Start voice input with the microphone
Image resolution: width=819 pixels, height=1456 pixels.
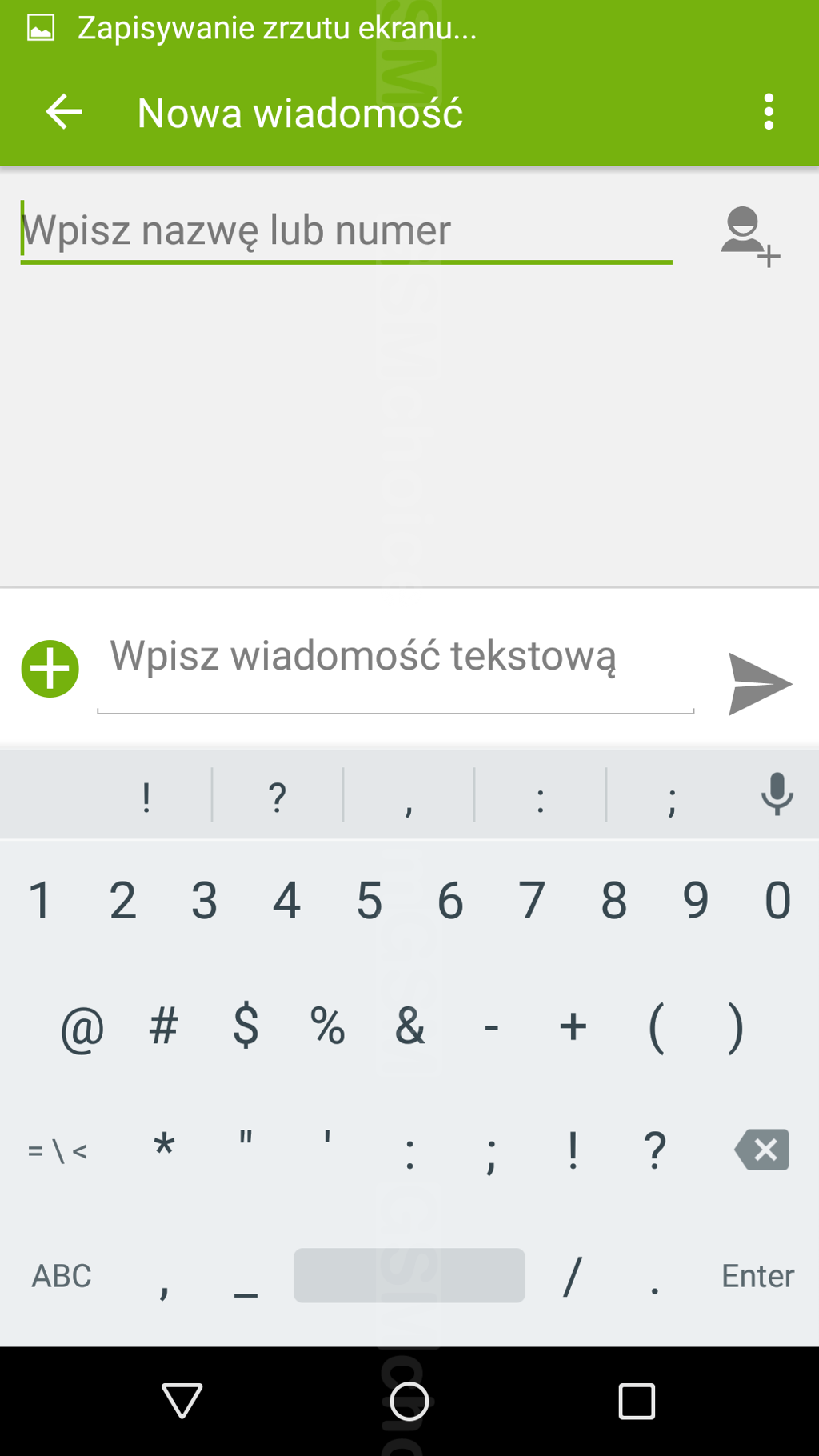(777, 794)
